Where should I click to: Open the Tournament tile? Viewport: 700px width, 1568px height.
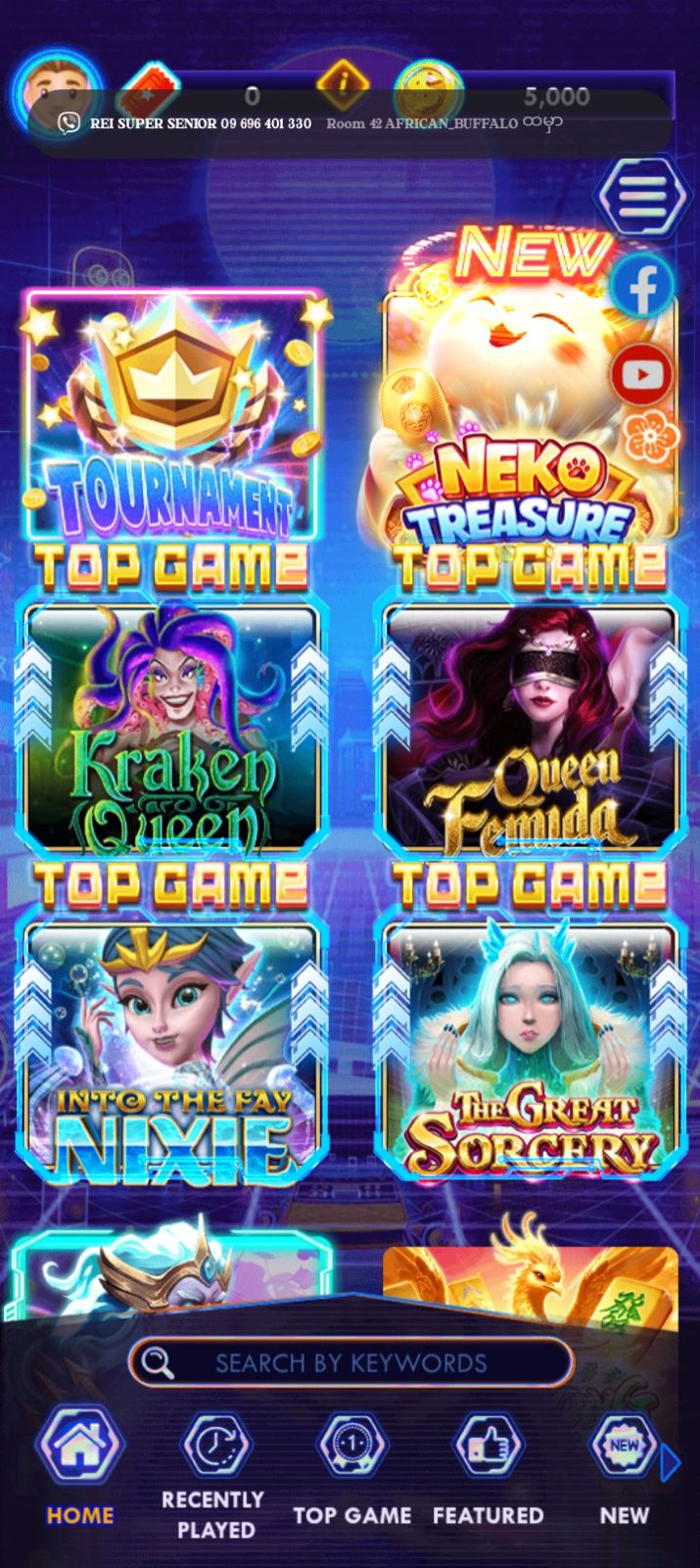[173, 416]
